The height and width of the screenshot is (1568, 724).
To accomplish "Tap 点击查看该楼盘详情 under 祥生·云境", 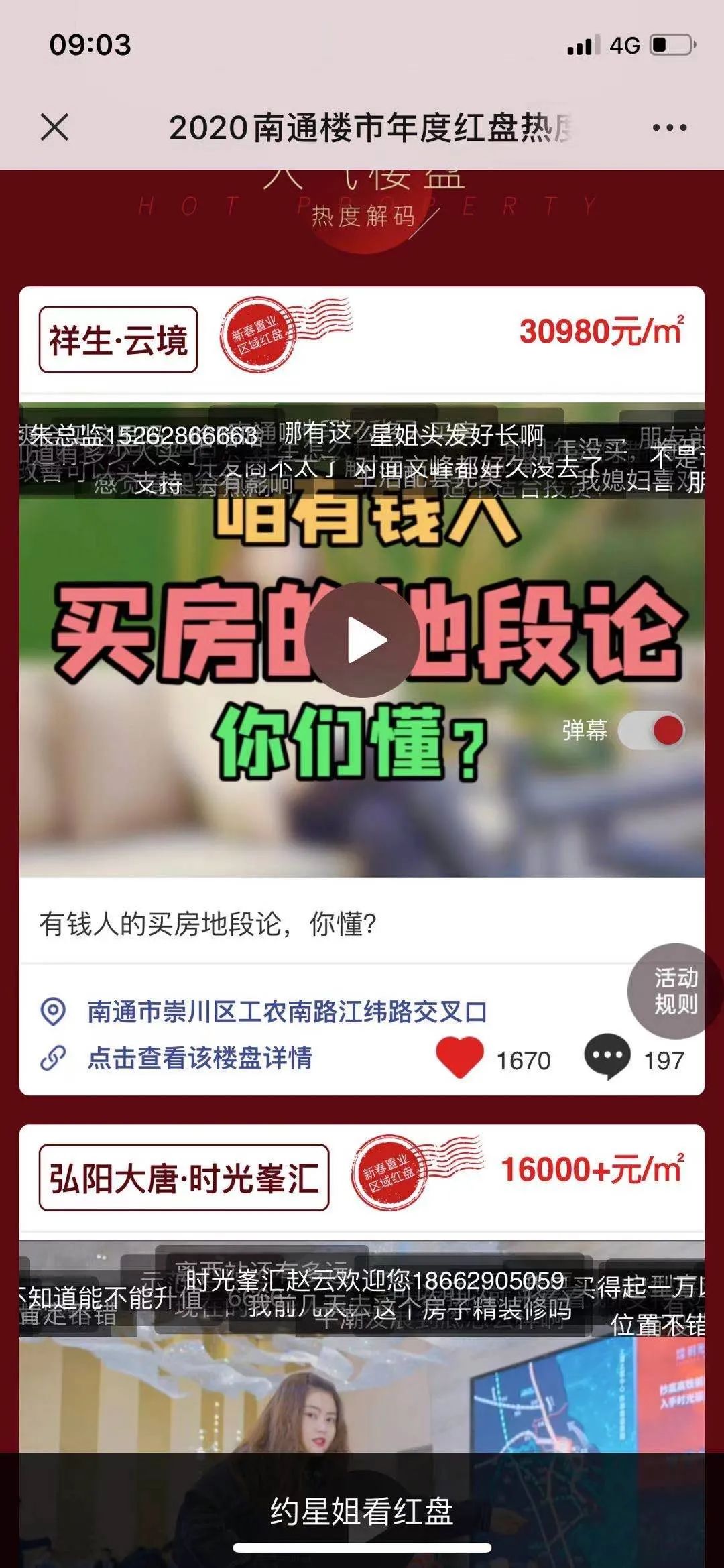I will [x=200, y=1058].
